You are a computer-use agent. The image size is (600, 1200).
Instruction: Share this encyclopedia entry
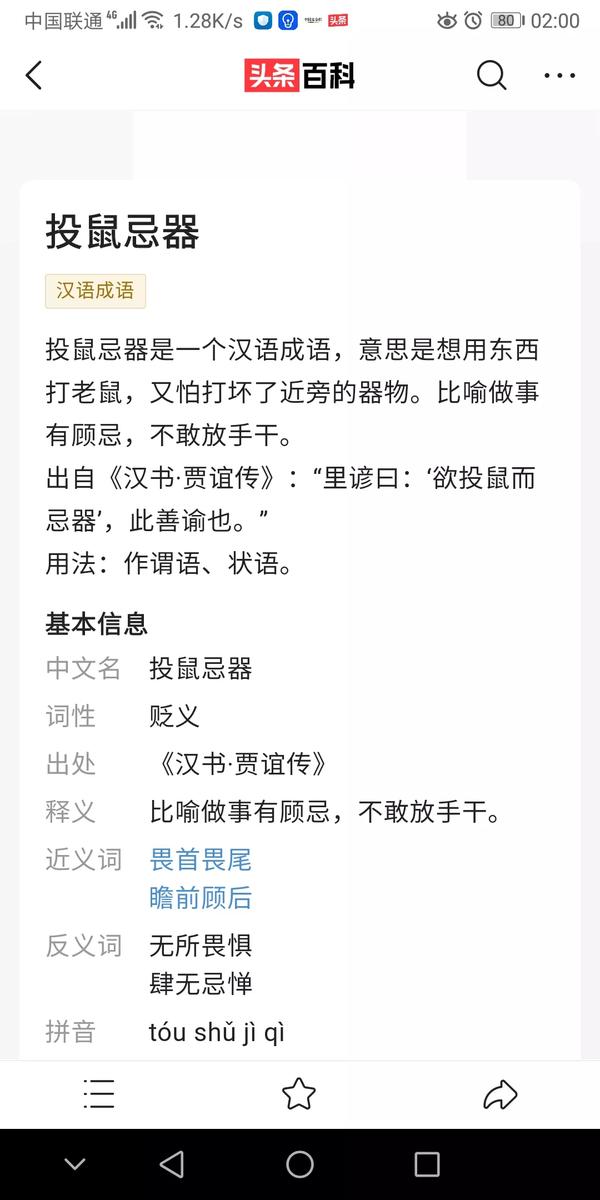click(499, 1094)
